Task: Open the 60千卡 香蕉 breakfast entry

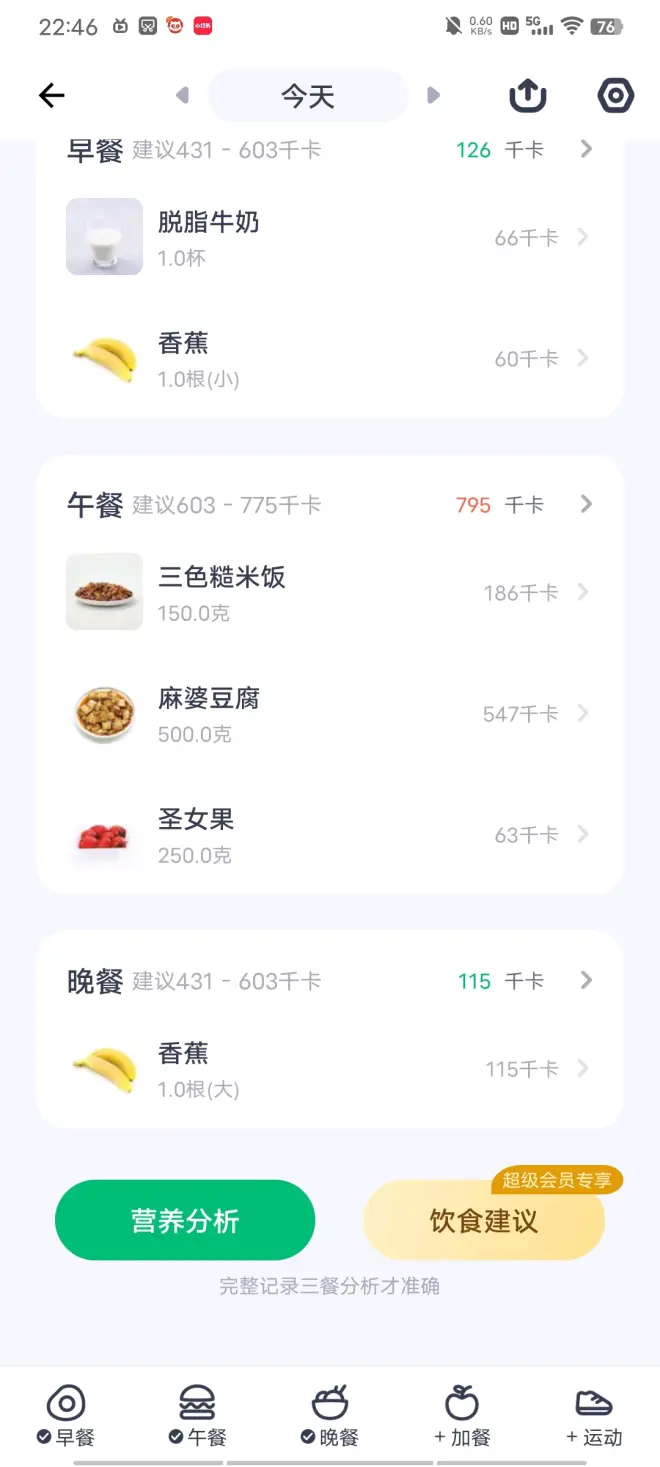Action: pos(328,359)
